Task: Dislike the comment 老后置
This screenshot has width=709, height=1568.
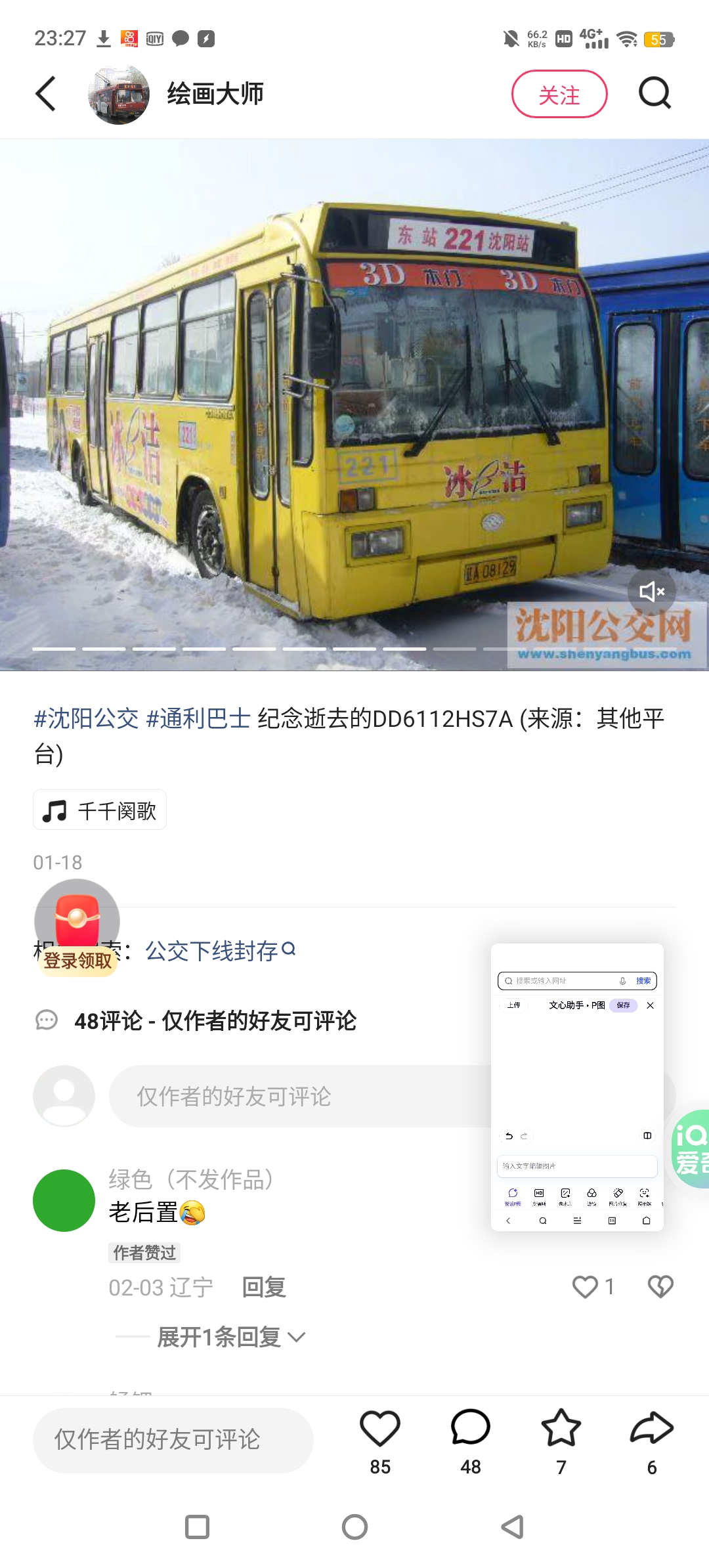Action: (x=660, y=1287)
